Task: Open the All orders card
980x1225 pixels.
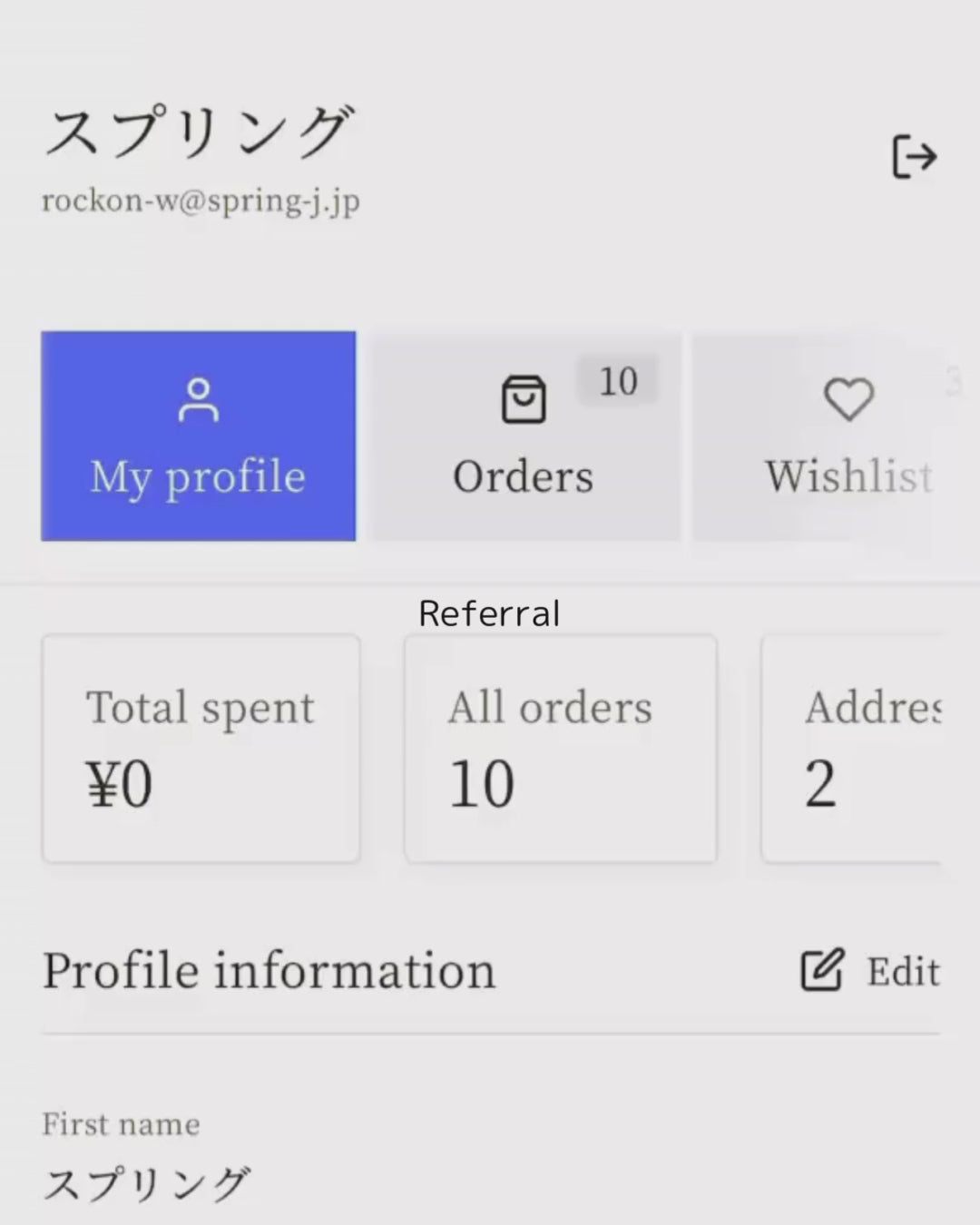Action: [x=560, y=749]
